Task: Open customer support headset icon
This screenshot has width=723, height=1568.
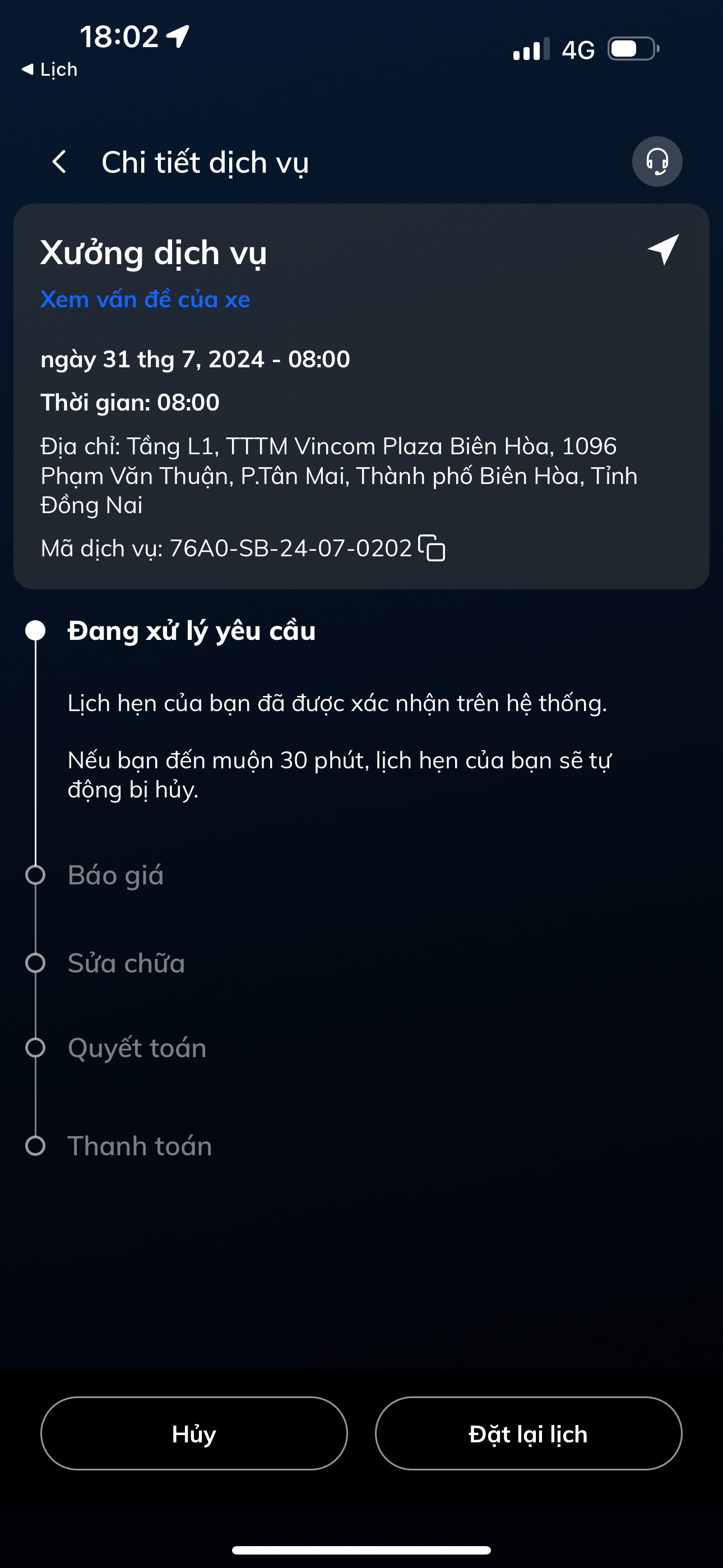Action: pos(657,162)
